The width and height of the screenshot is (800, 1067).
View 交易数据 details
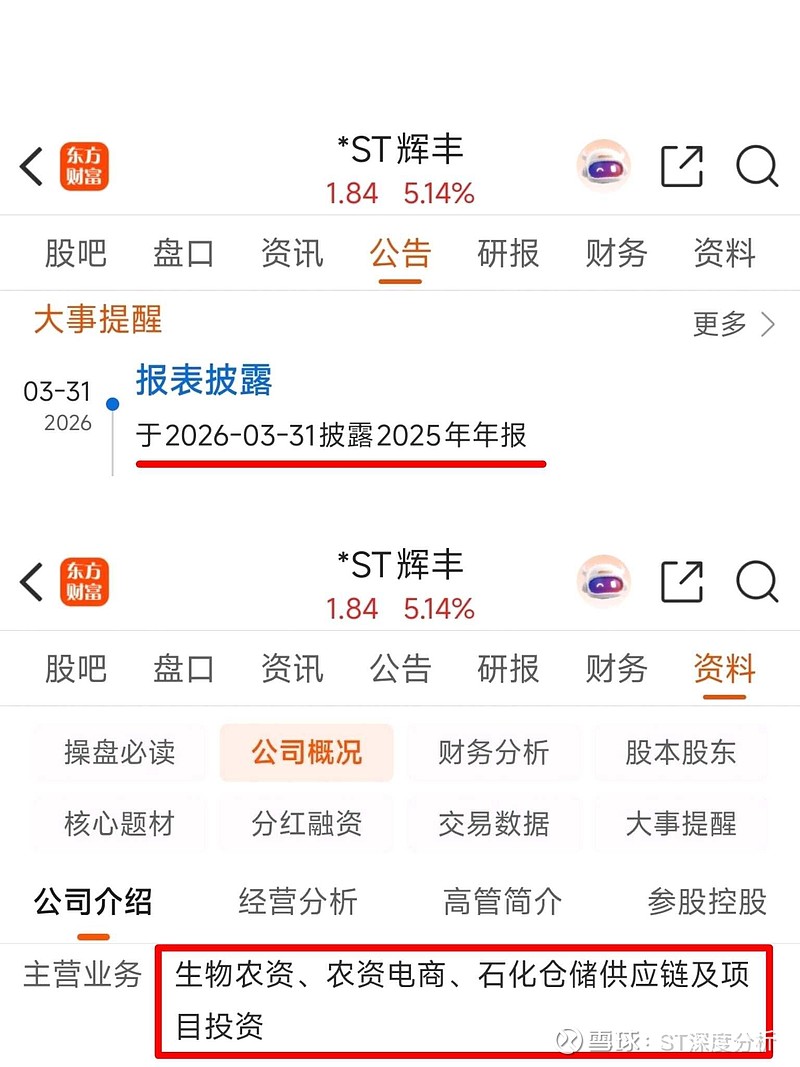(x=494, y=825)
